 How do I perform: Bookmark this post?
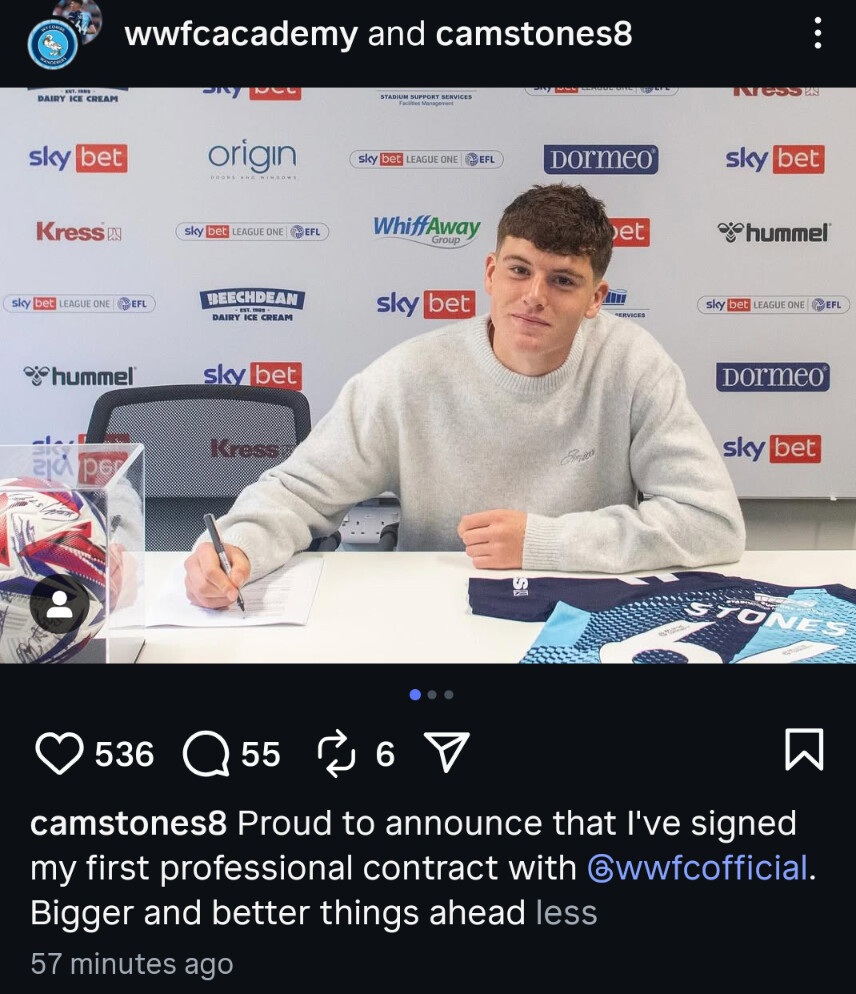click(804, 750)
